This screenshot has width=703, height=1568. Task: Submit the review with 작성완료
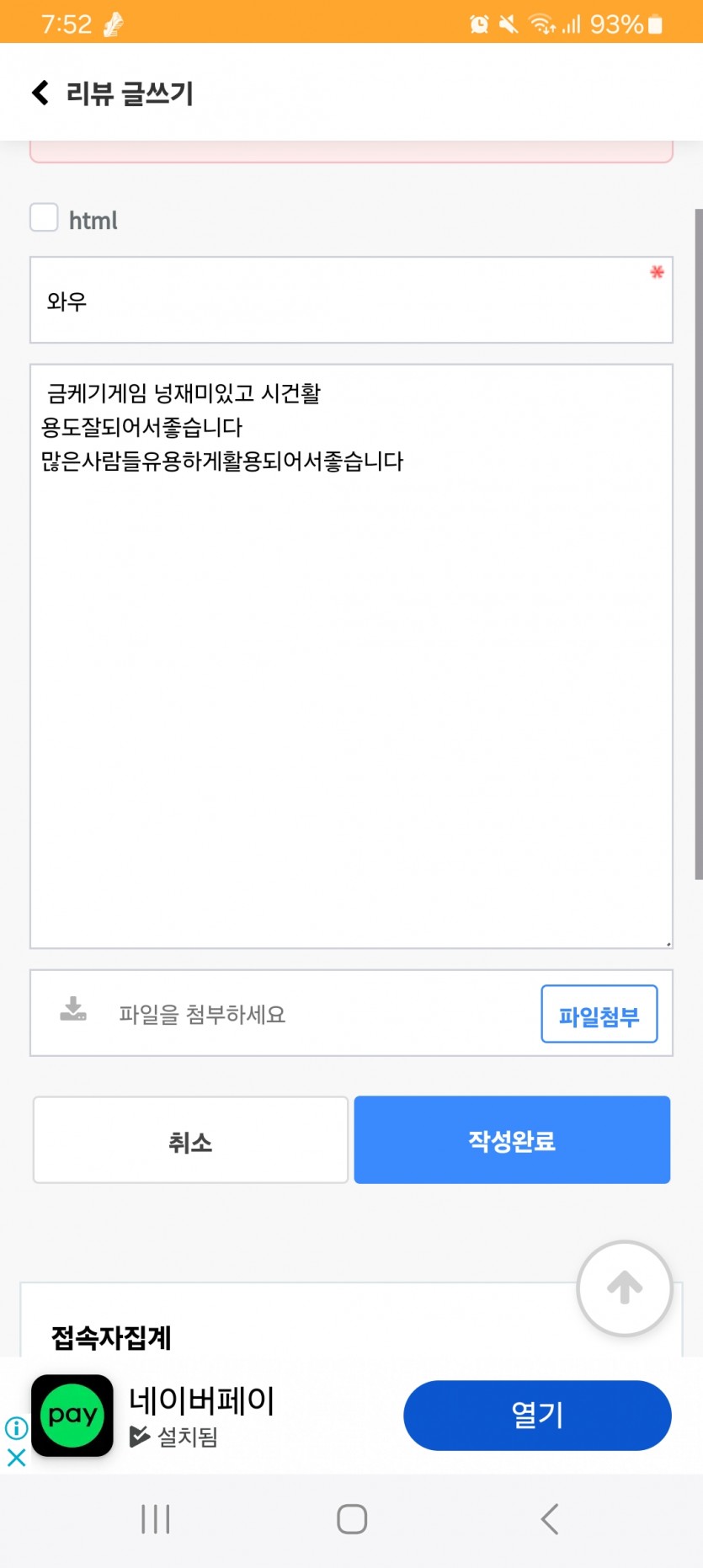click(512, 1140)
